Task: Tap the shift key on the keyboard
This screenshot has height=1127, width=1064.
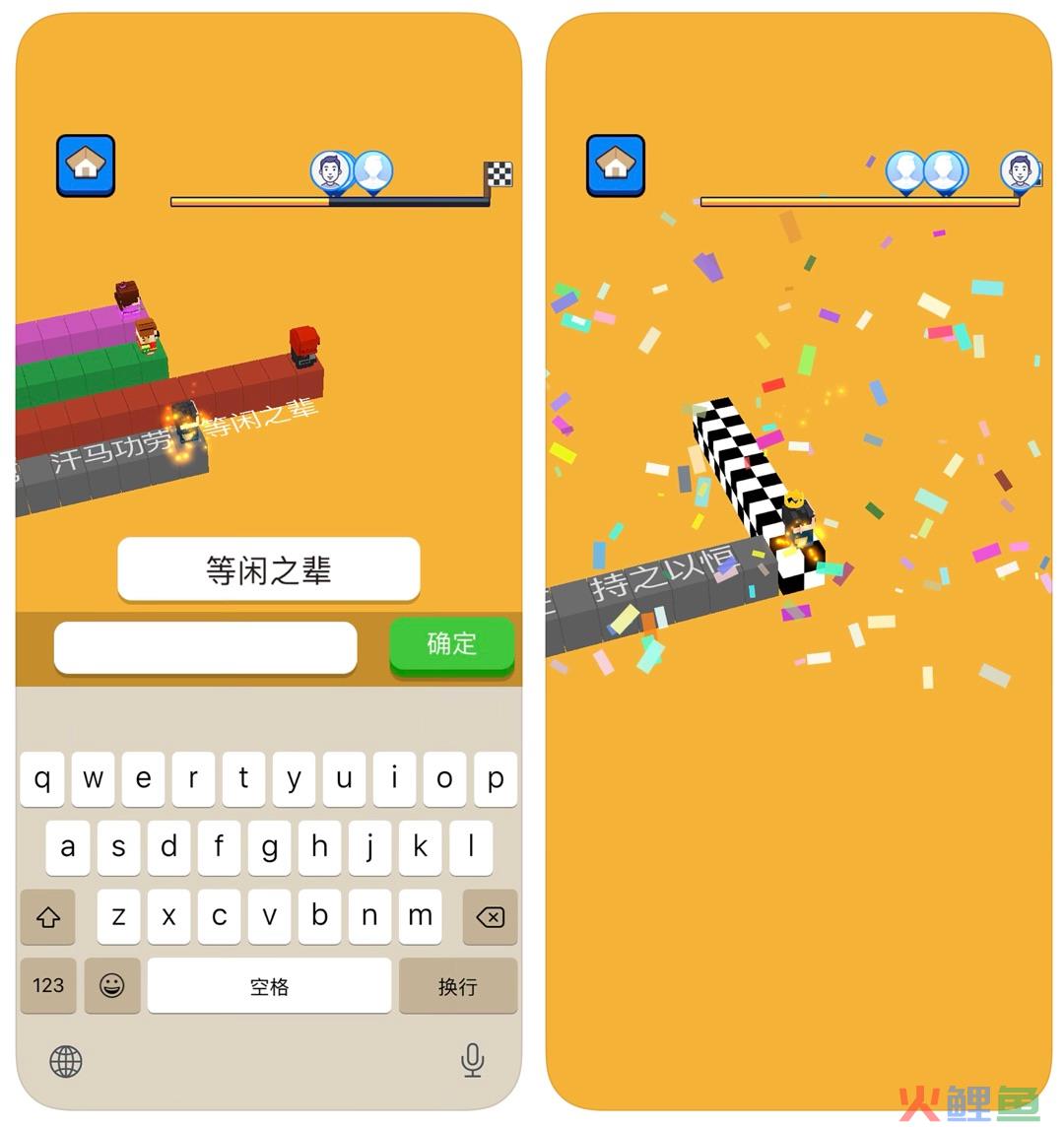Action: coord(48,917)
